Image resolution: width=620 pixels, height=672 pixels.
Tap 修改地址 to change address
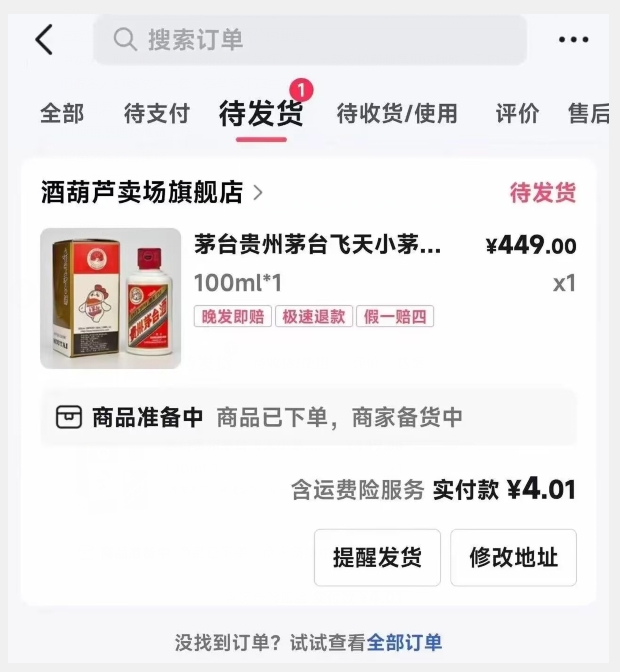pos(513,557)
